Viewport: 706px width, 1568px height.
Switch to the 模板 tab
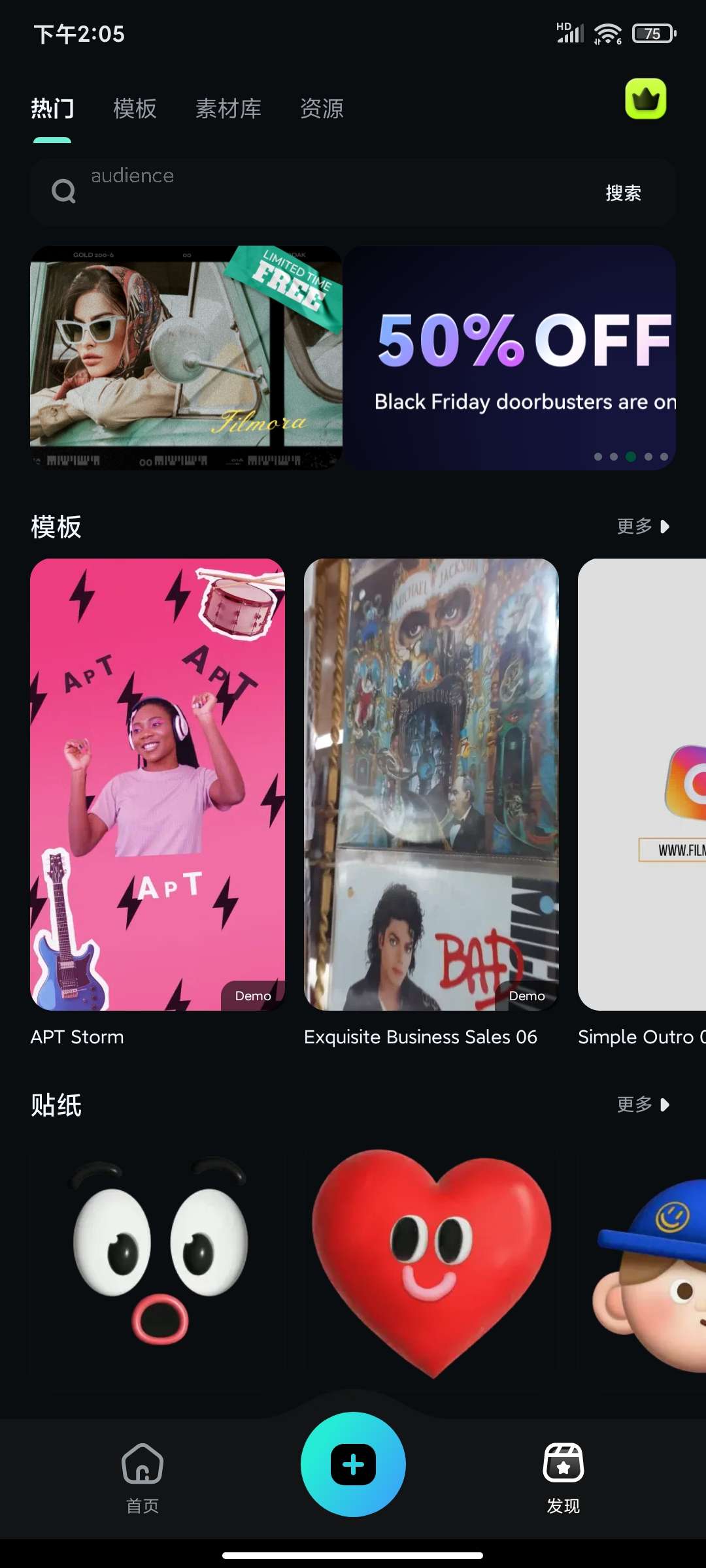tap(135, 108)
